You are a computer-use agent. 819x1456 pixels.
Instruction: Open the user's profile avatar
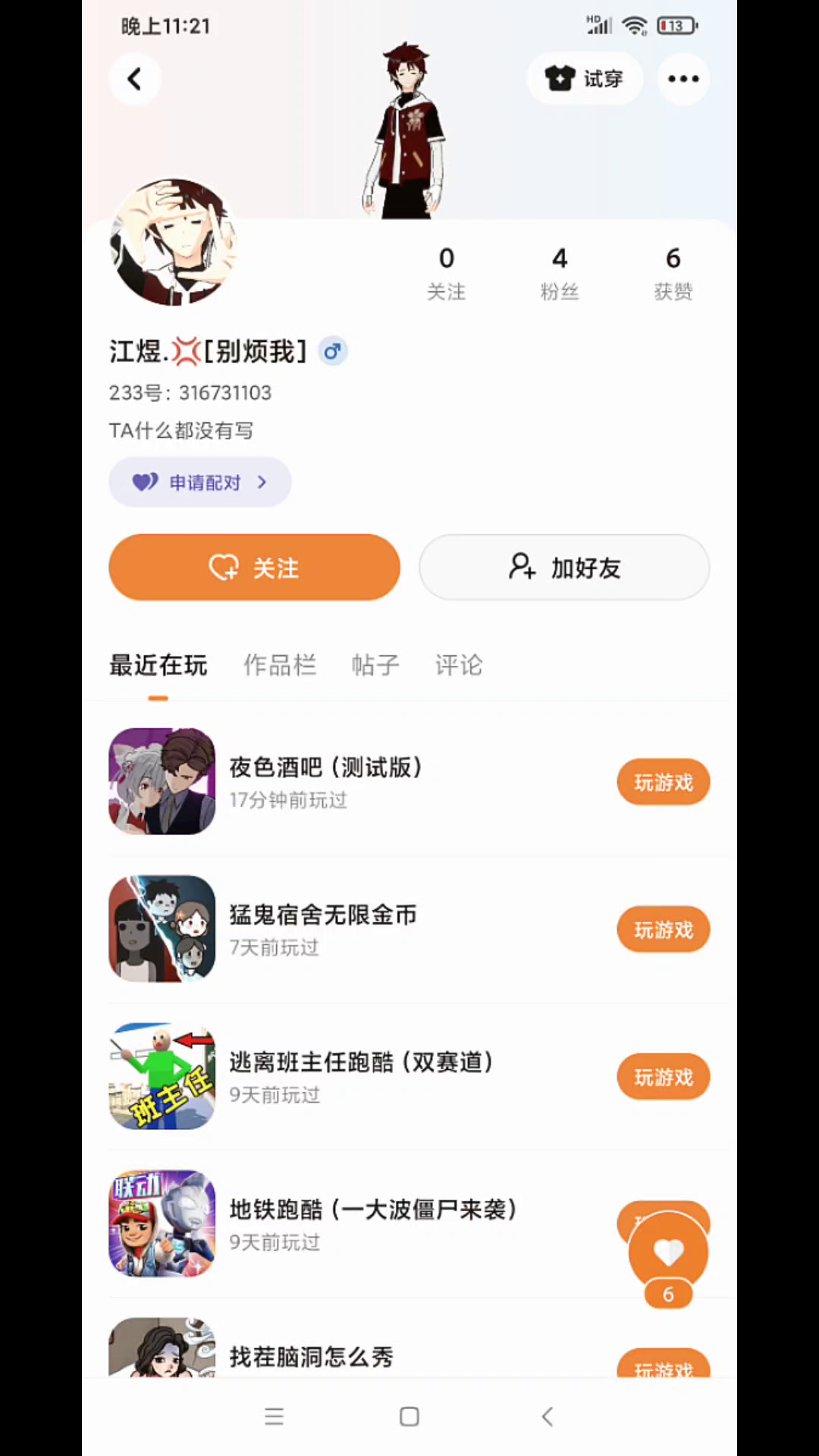(x=173, y=243)
